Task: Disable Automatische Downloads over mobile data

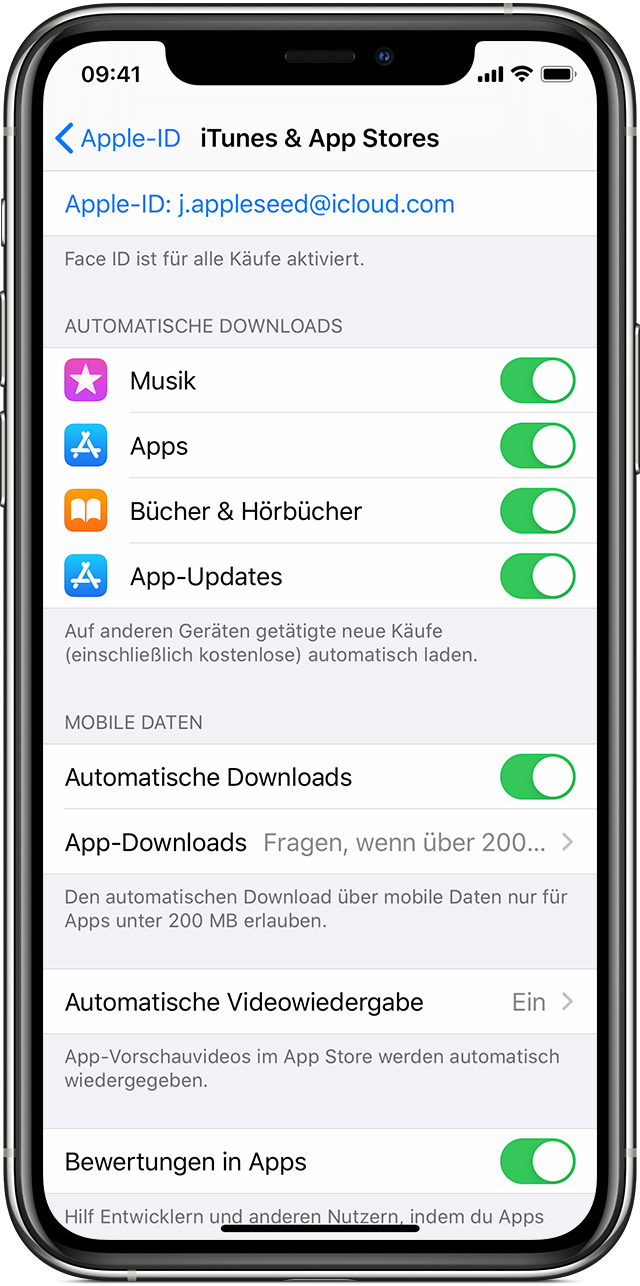Action: [537, 777]
